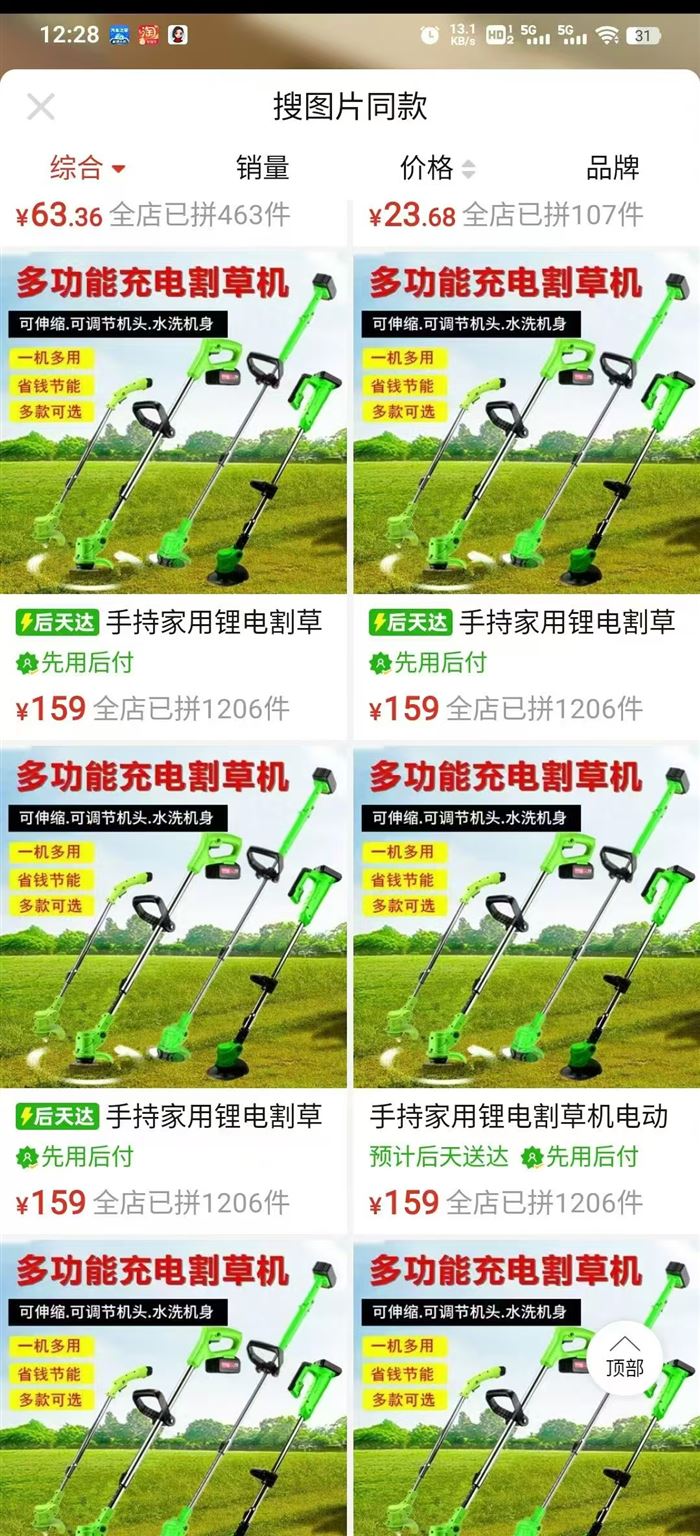Sort results by 销量
The width and height of the screenshot is (700, 1536).
[x=262, y=168]
